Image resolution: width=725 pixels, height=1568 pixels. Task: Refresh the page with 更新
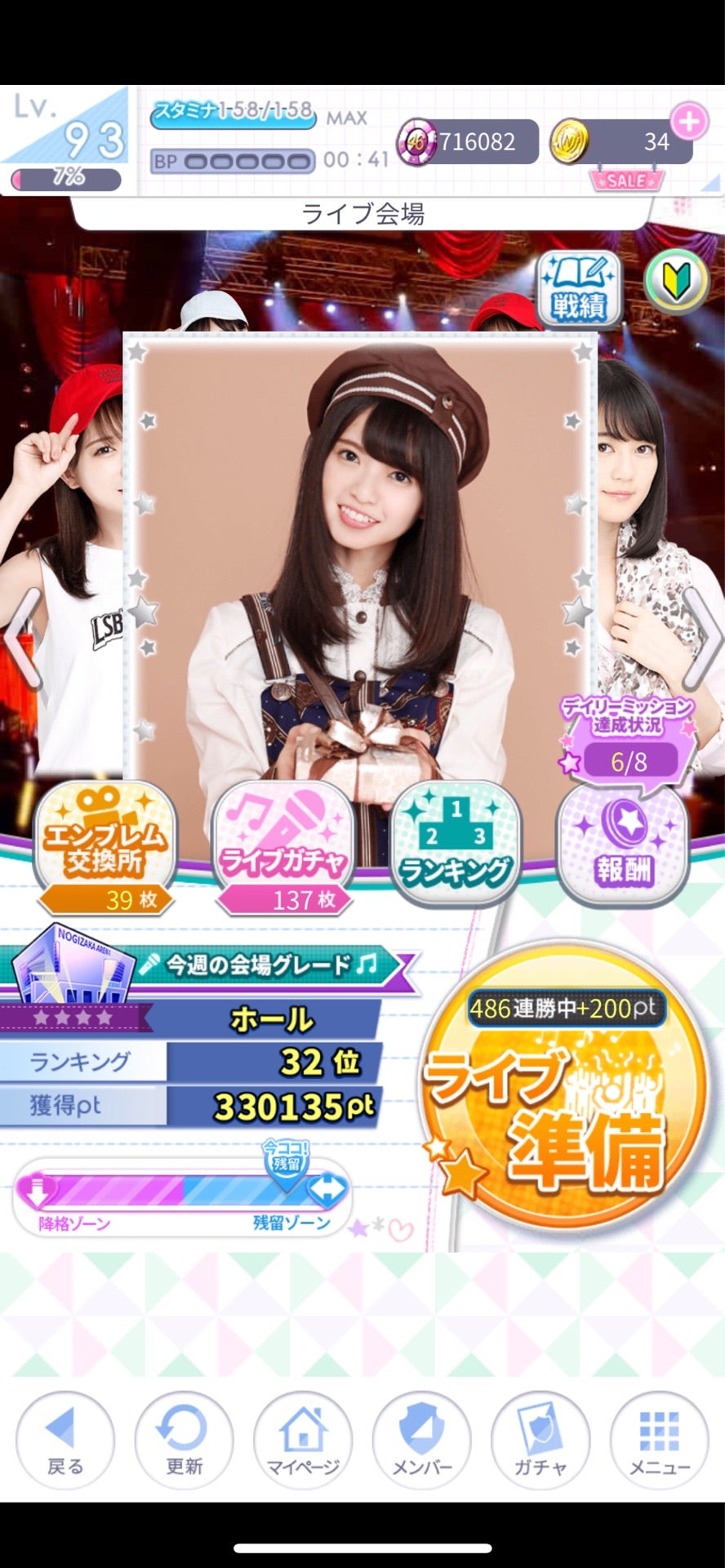(x=184, y=1440)
